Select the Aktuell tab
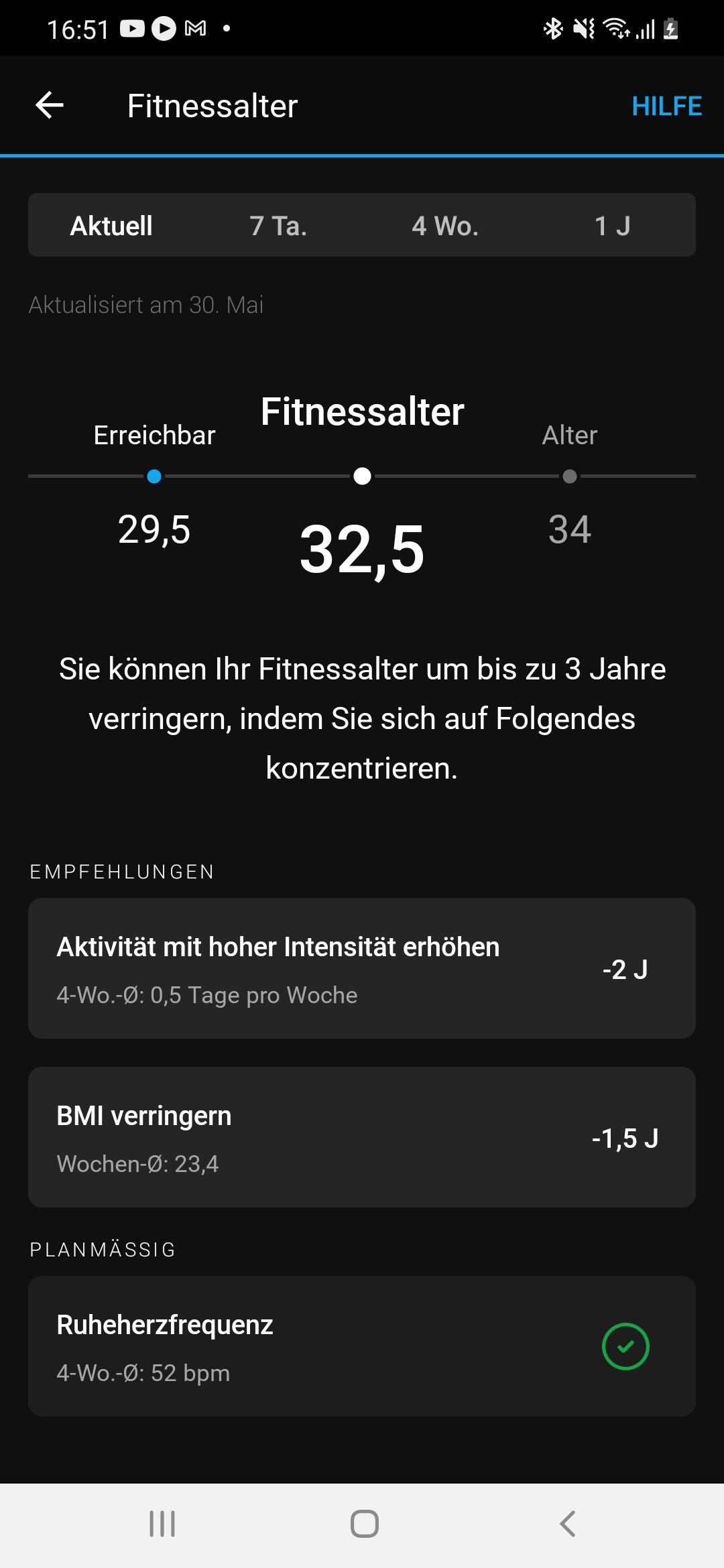The image size is (724, 1568). 111,226
